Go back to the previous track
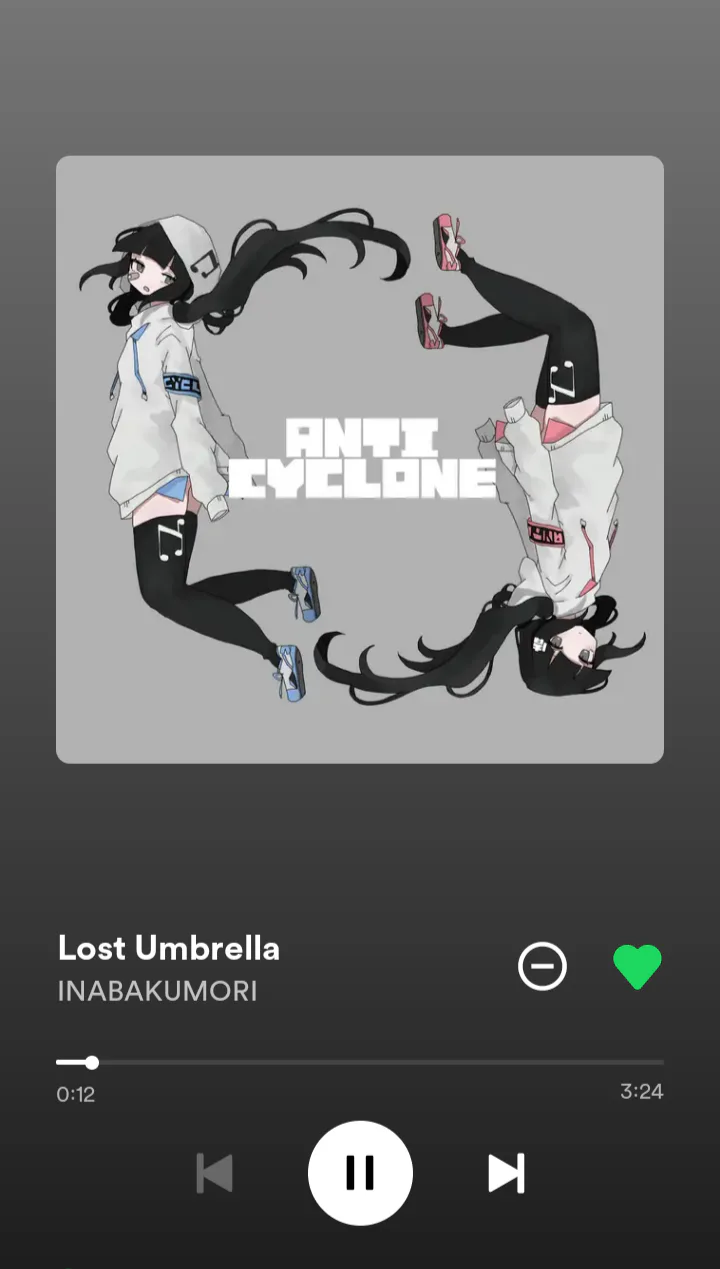 click(214, 1173)
